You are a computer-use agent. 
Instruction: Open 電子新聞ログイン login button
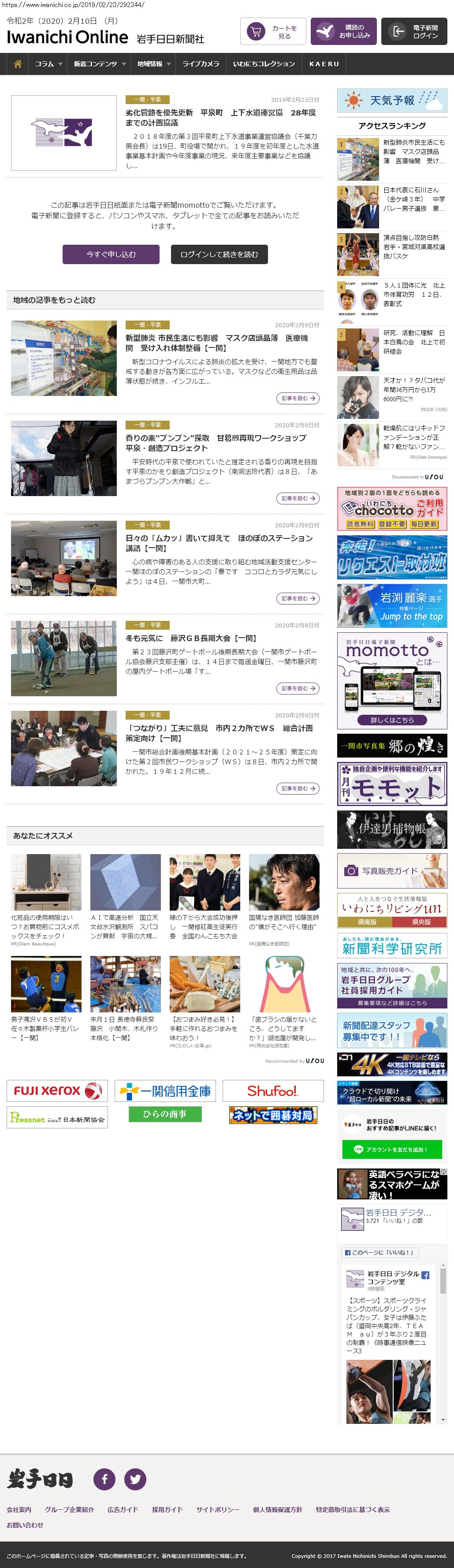pos(414,32)
